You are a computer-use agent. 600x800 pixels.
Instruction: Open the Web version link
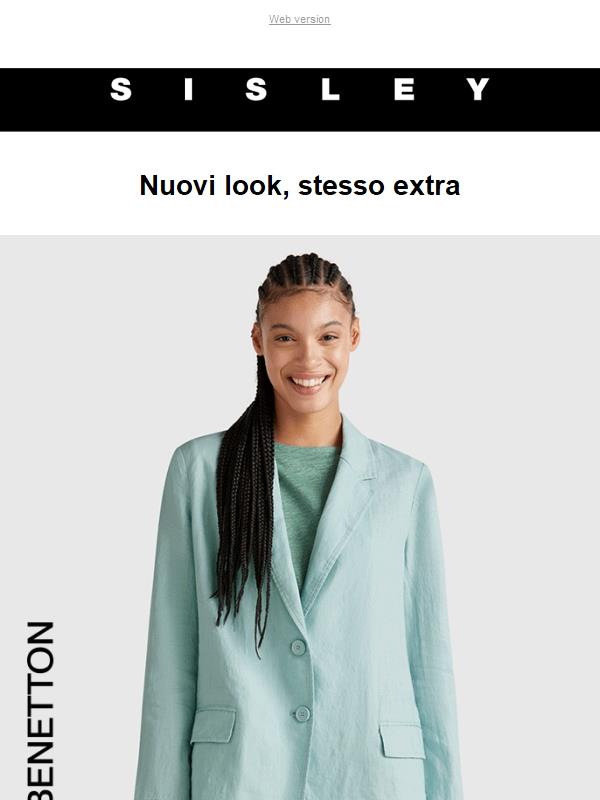click(x=299, y=19)
